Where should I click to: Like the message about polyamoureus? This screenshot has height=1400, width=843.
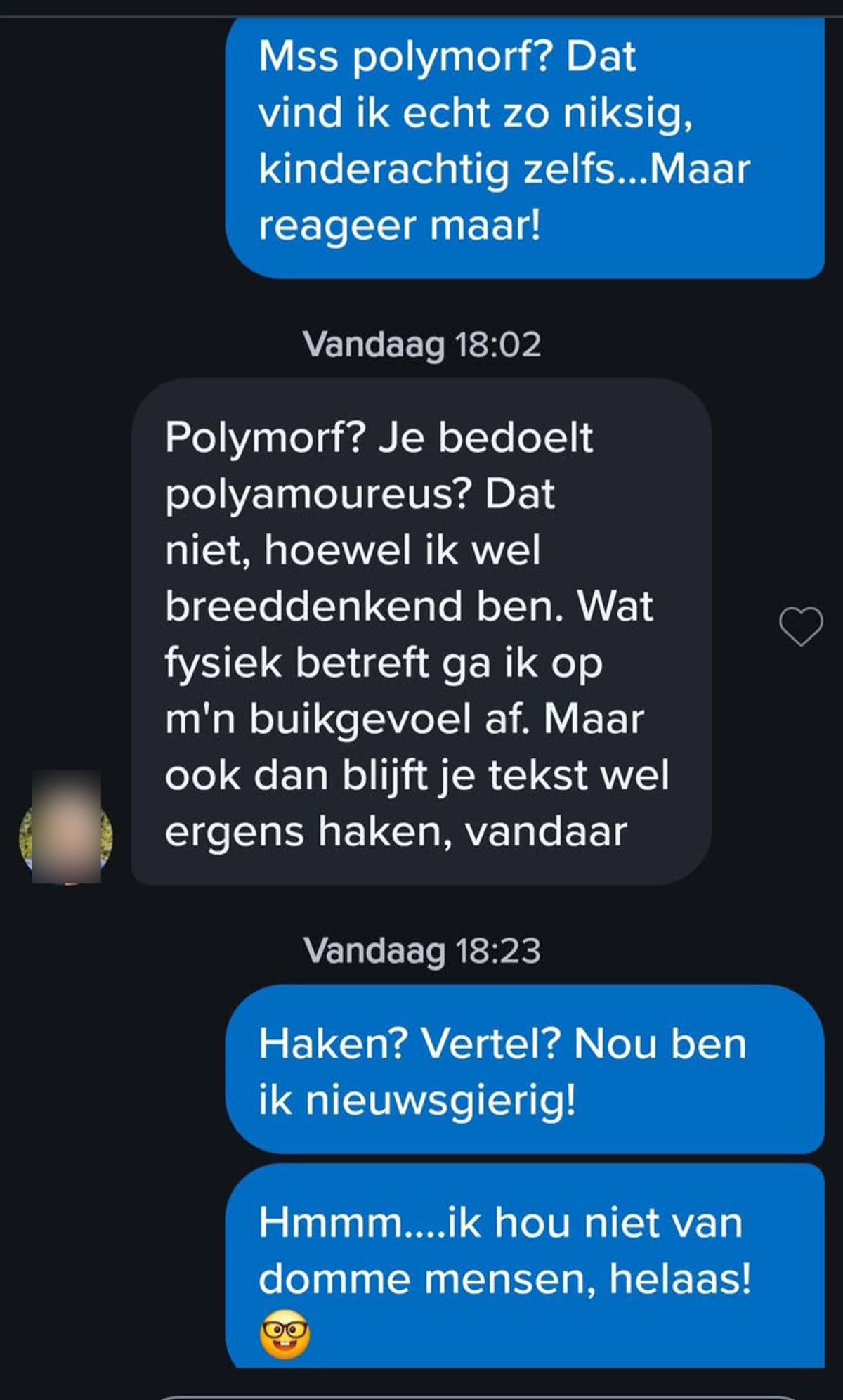[801, 626]
